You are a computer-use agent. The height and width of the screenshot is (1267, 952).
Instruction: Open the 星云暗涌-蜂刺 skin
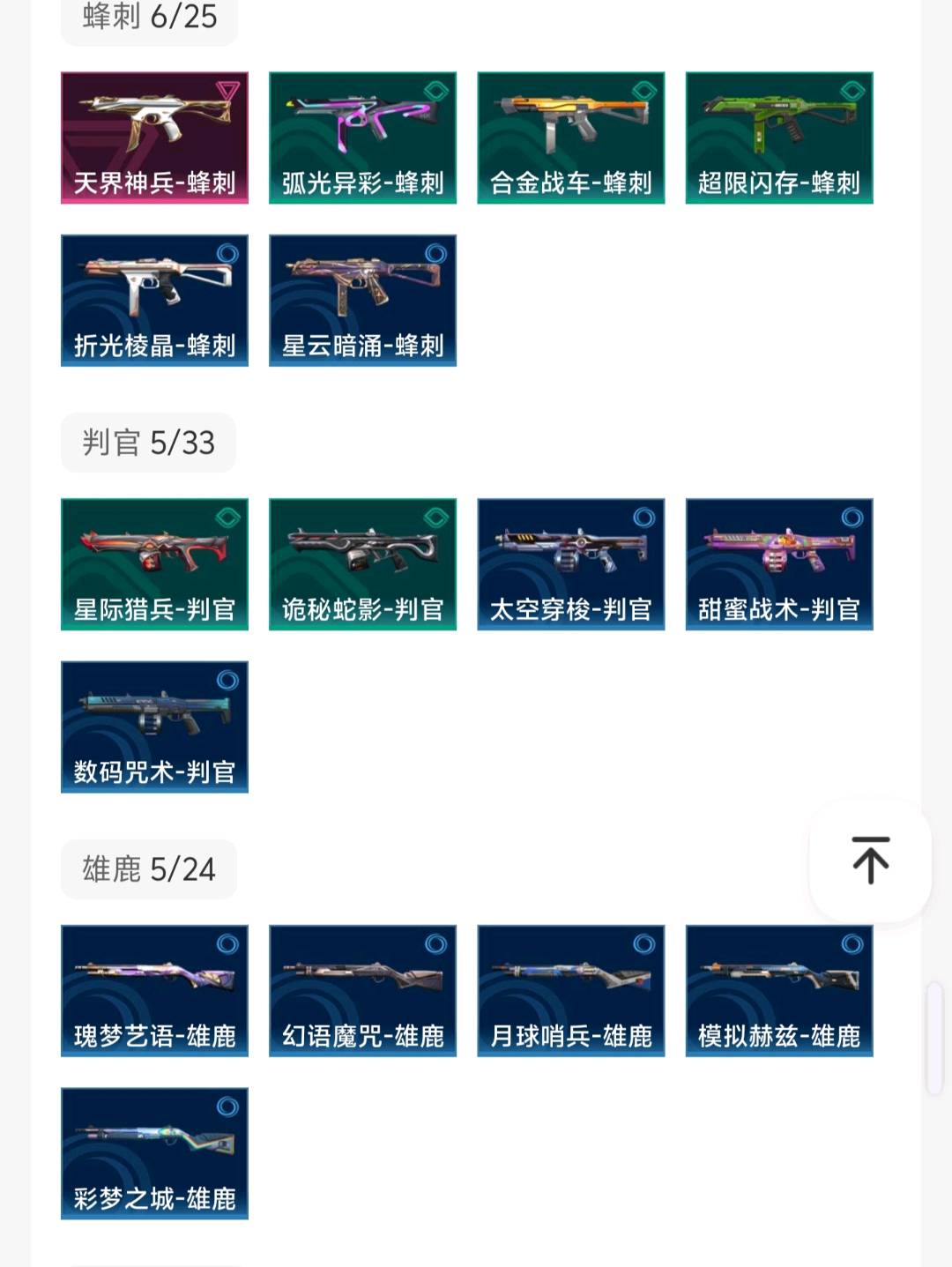pyautogui.click(x=362, y=300)
